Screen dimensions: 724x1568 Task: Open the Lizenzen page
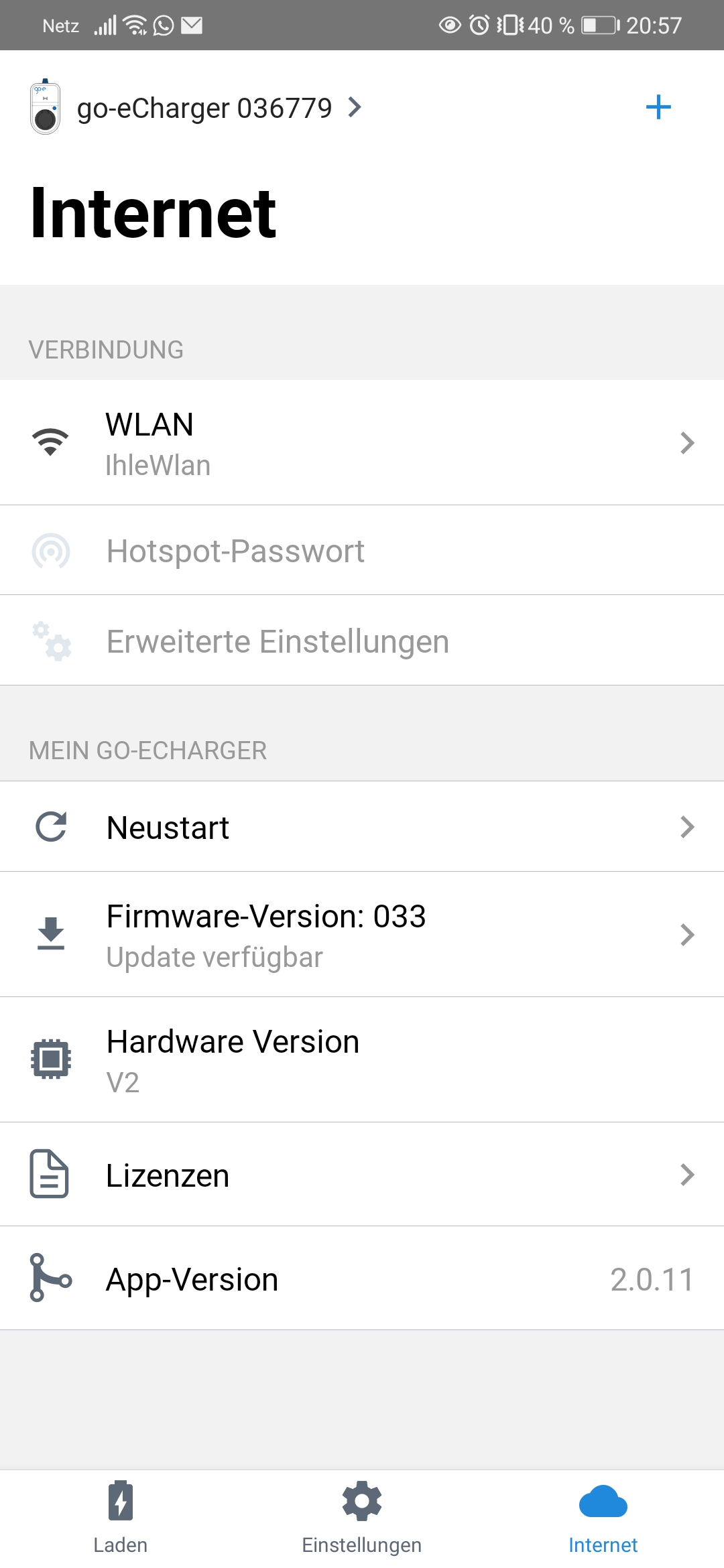pyautogui.click(x=362, y=1175)
